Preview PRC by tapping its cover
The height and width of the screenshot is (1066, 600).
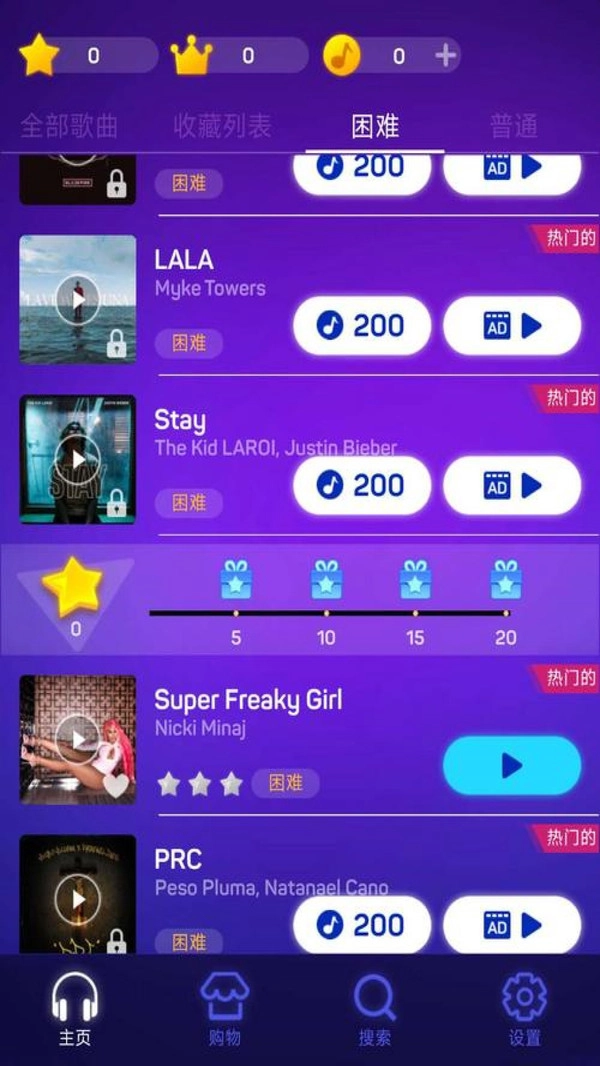click(x=77, y=897)
